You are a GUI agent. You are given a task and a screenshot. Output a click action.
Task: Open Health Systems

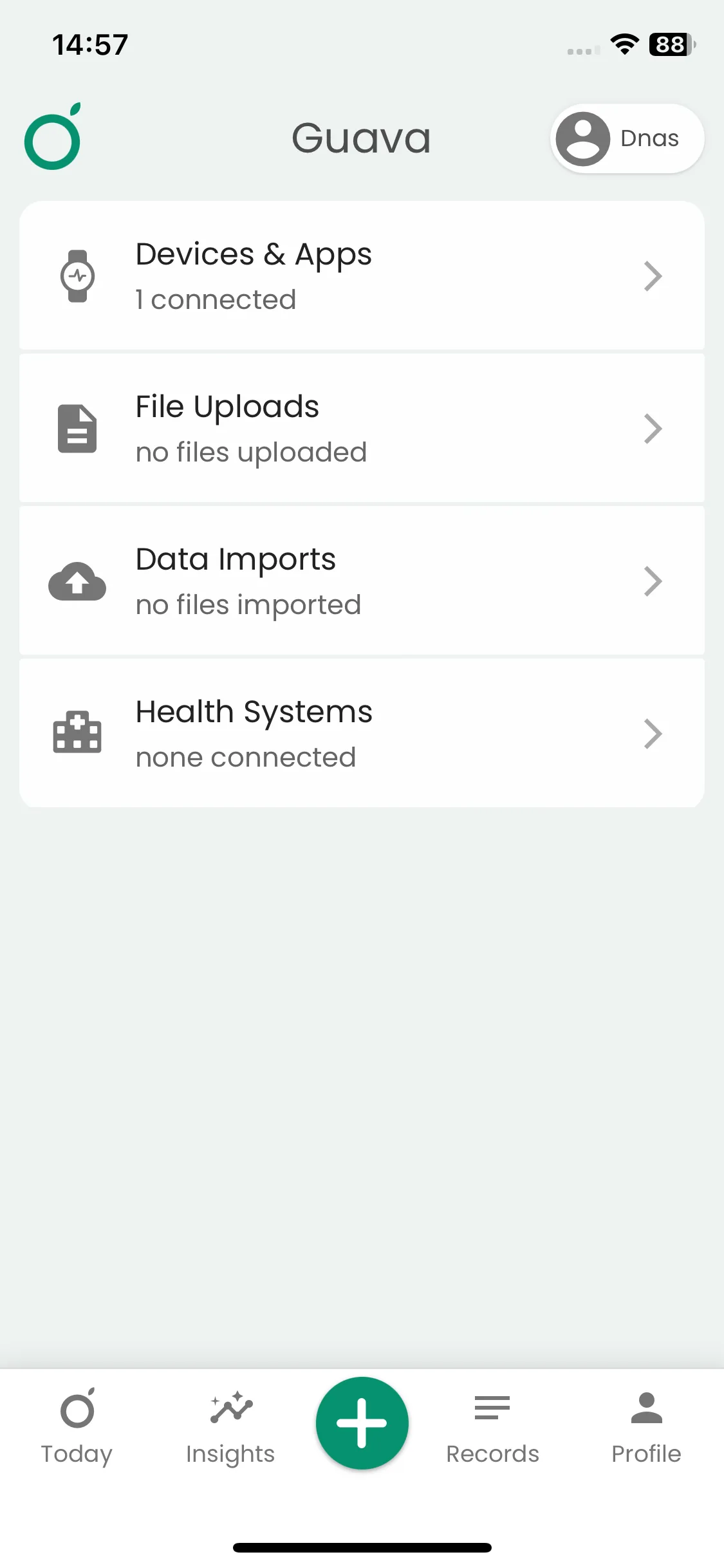pyautogui.click(x=362, y=733)
